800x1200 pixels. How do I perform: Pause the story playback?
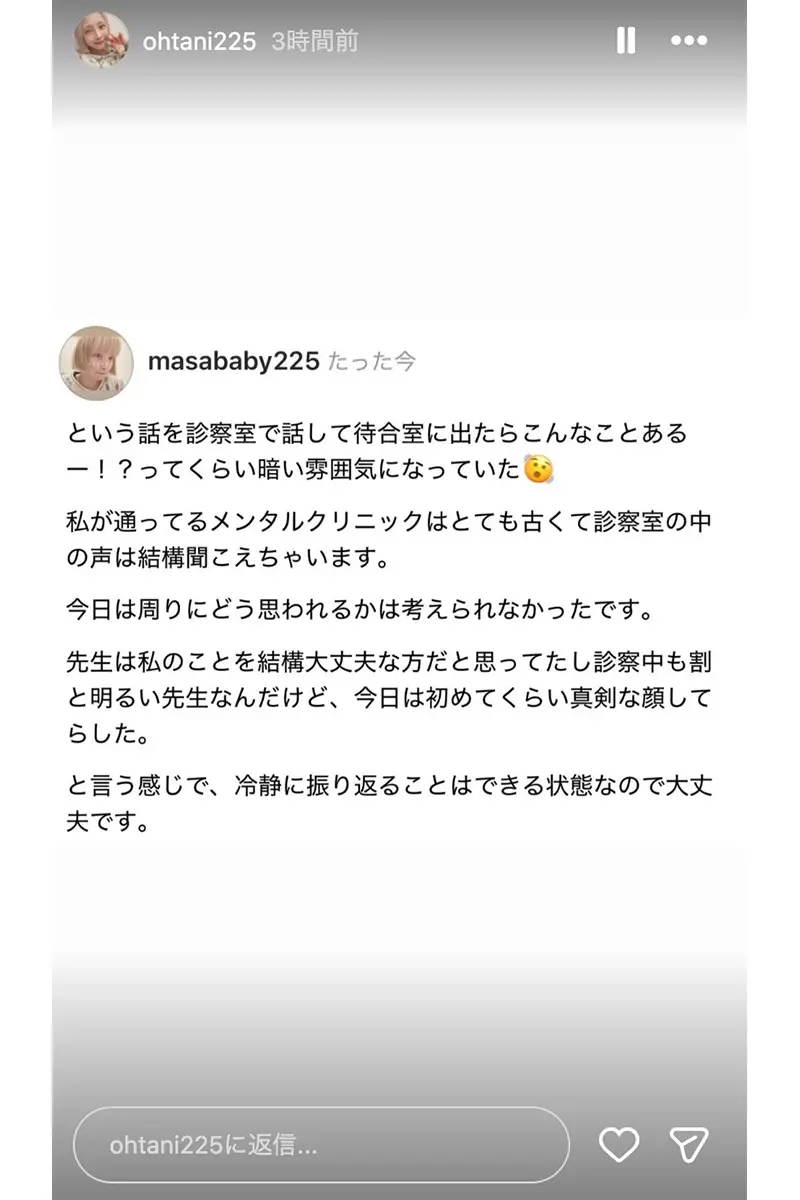click(626, 41)
